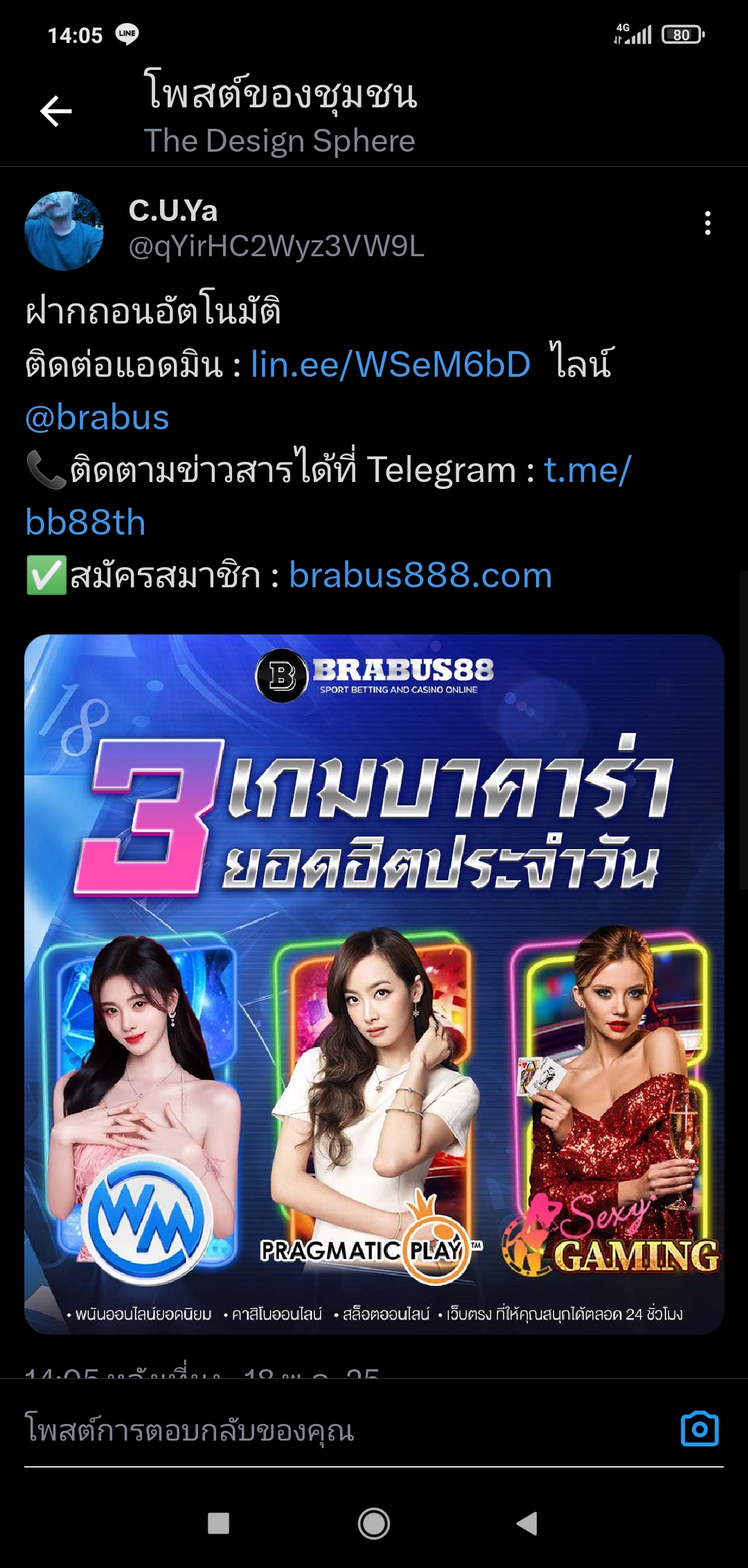
Task: Tap the system home button
Action: click(374, 1524)
